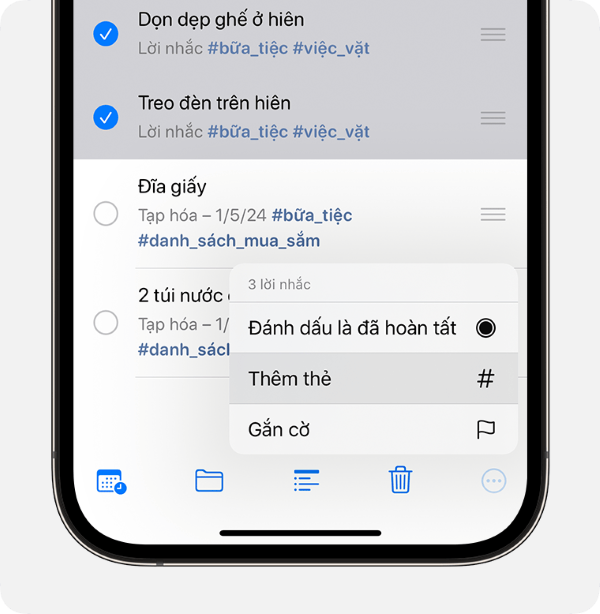Image resolution: width=600 pixels, height=614 pixels.
Task: Delete selected reminders with the trash icon
Action: pyautogui.click(x=400, y=481)
